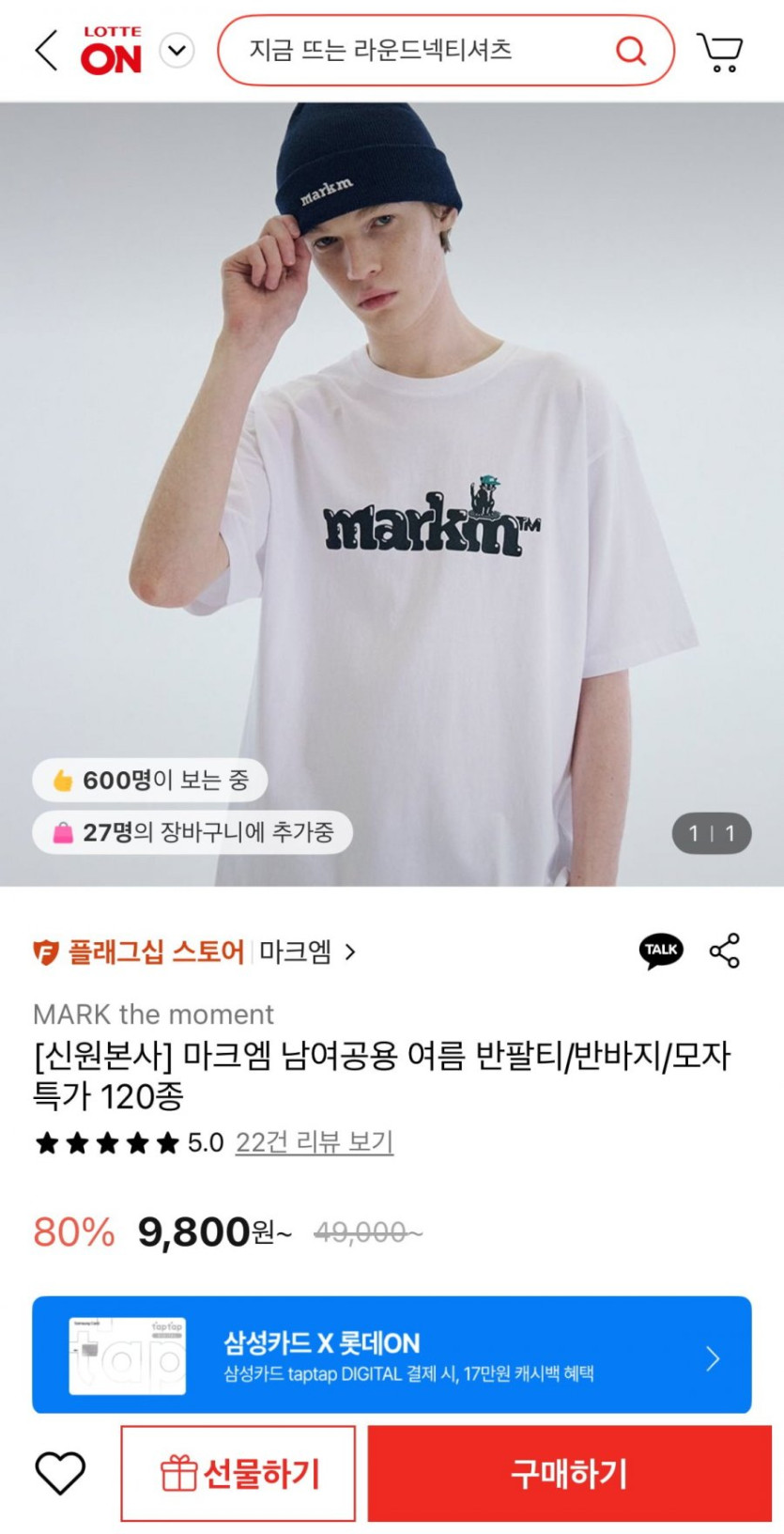Image resolution: width=784 pixels, height=1534 pixels.
Task: Open the Lotte ON home logo
Action: [x=112, y=51]
